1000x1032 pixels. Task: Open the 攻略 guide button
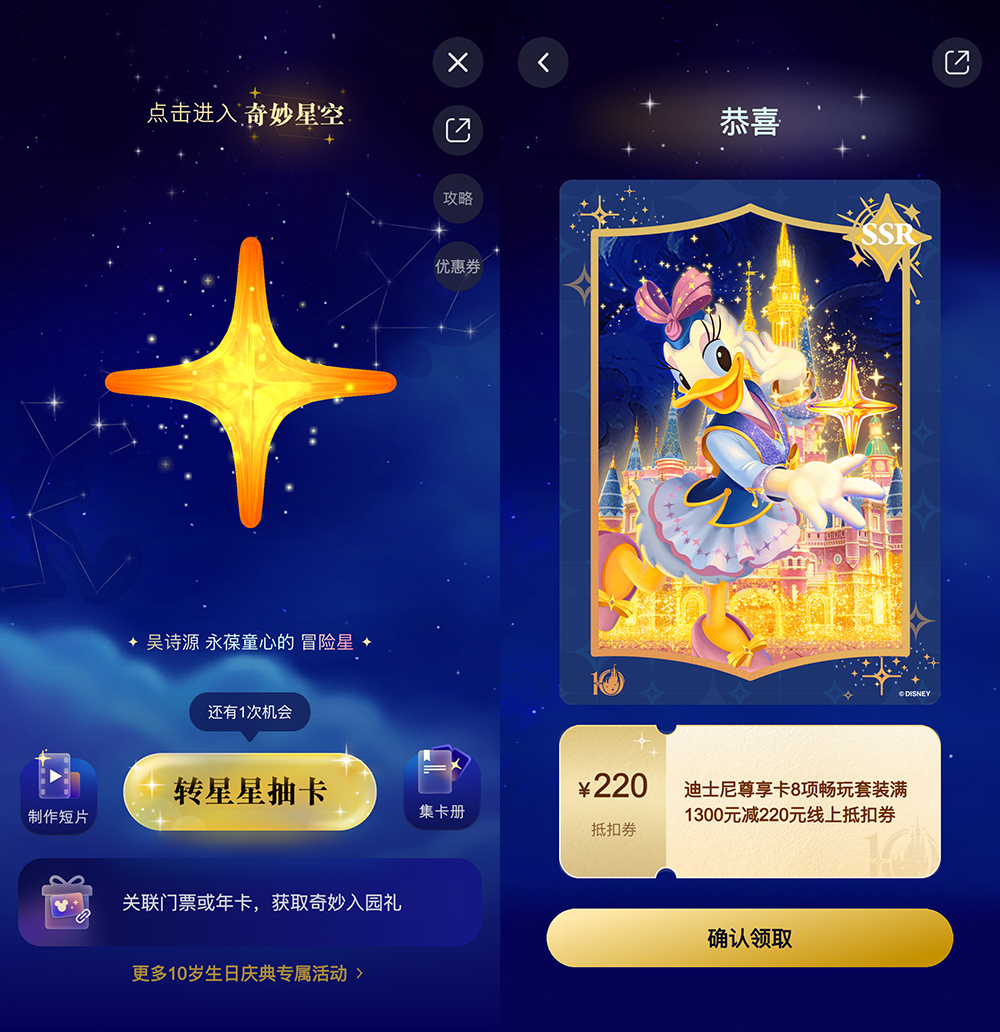(x=458, y=198)
